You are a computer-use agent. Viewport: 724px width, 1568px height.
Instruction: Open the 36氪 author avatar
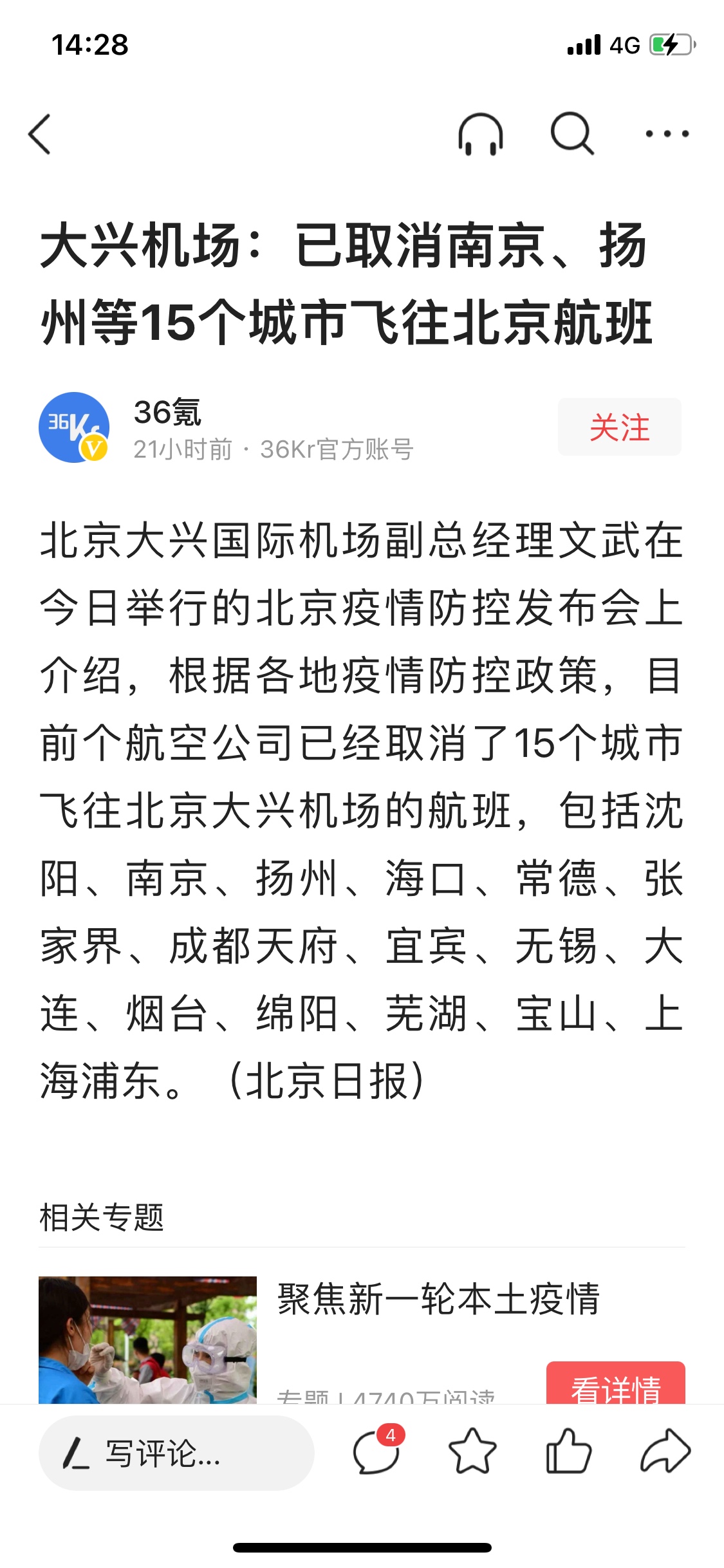tap(74, 427)
